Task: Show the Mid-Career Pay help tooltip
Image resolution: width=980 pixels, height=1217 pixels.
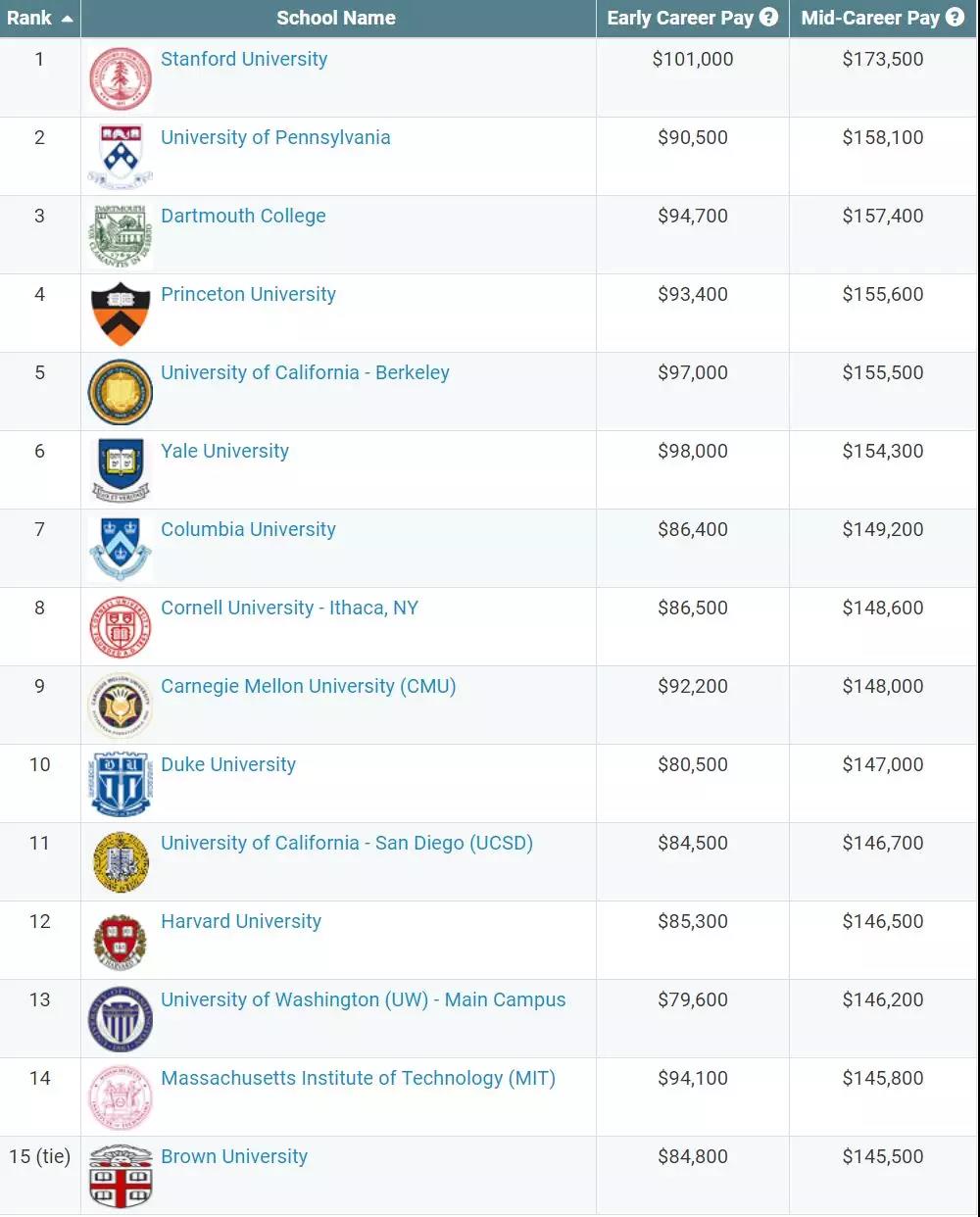Action: pyautogui.click(x=955, y=18)
